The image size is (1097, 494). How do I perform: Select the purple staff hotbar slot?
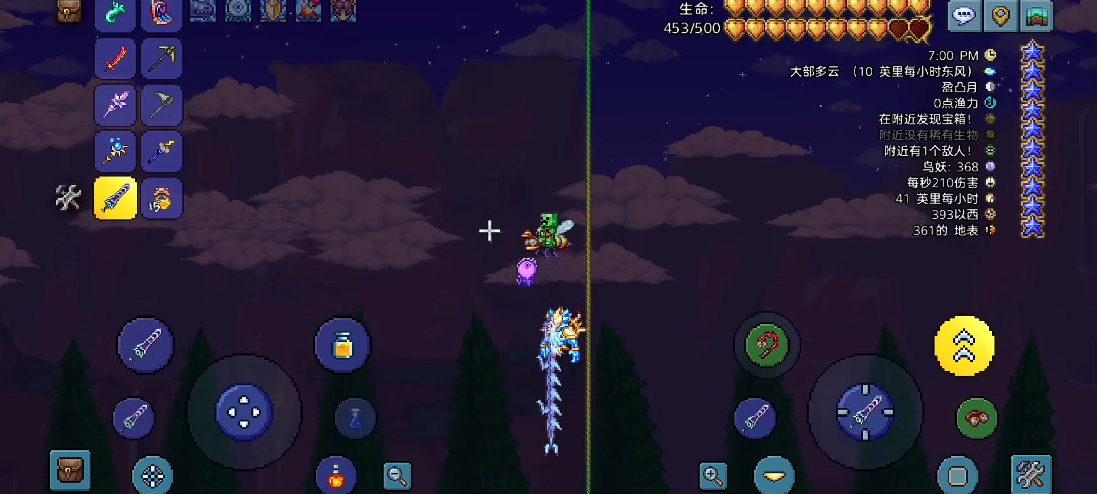pyautogui.click(x=116, y=105)
